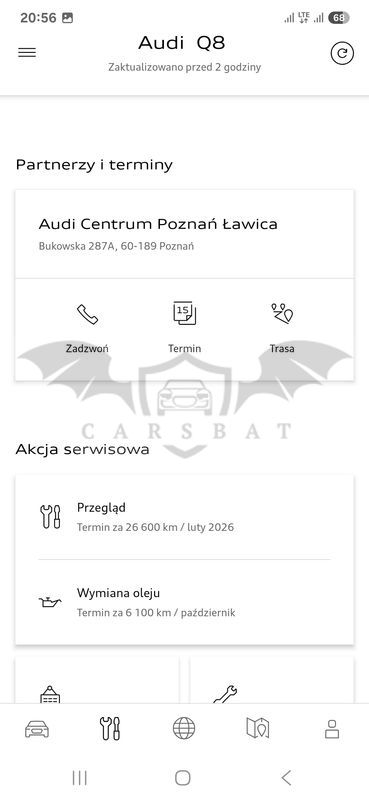Switch to the globe tab

(x=184, y=728)
